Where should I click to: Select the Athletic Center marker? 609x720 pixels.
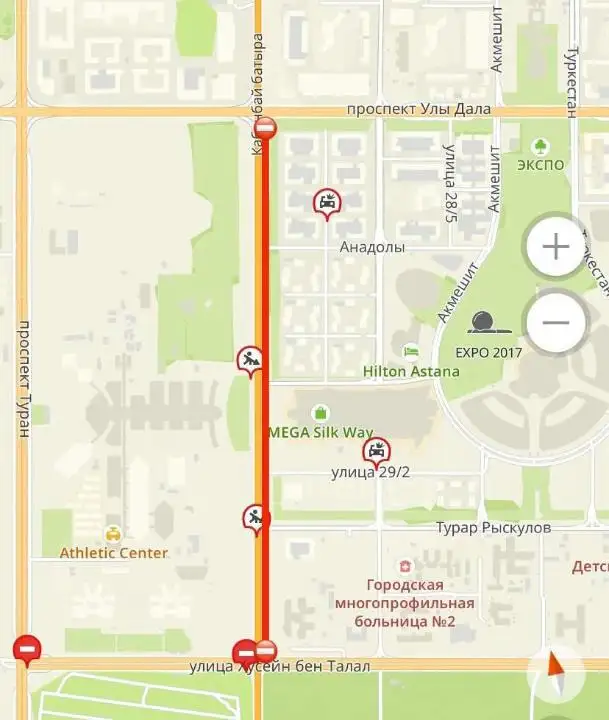[x=113, y=533]
